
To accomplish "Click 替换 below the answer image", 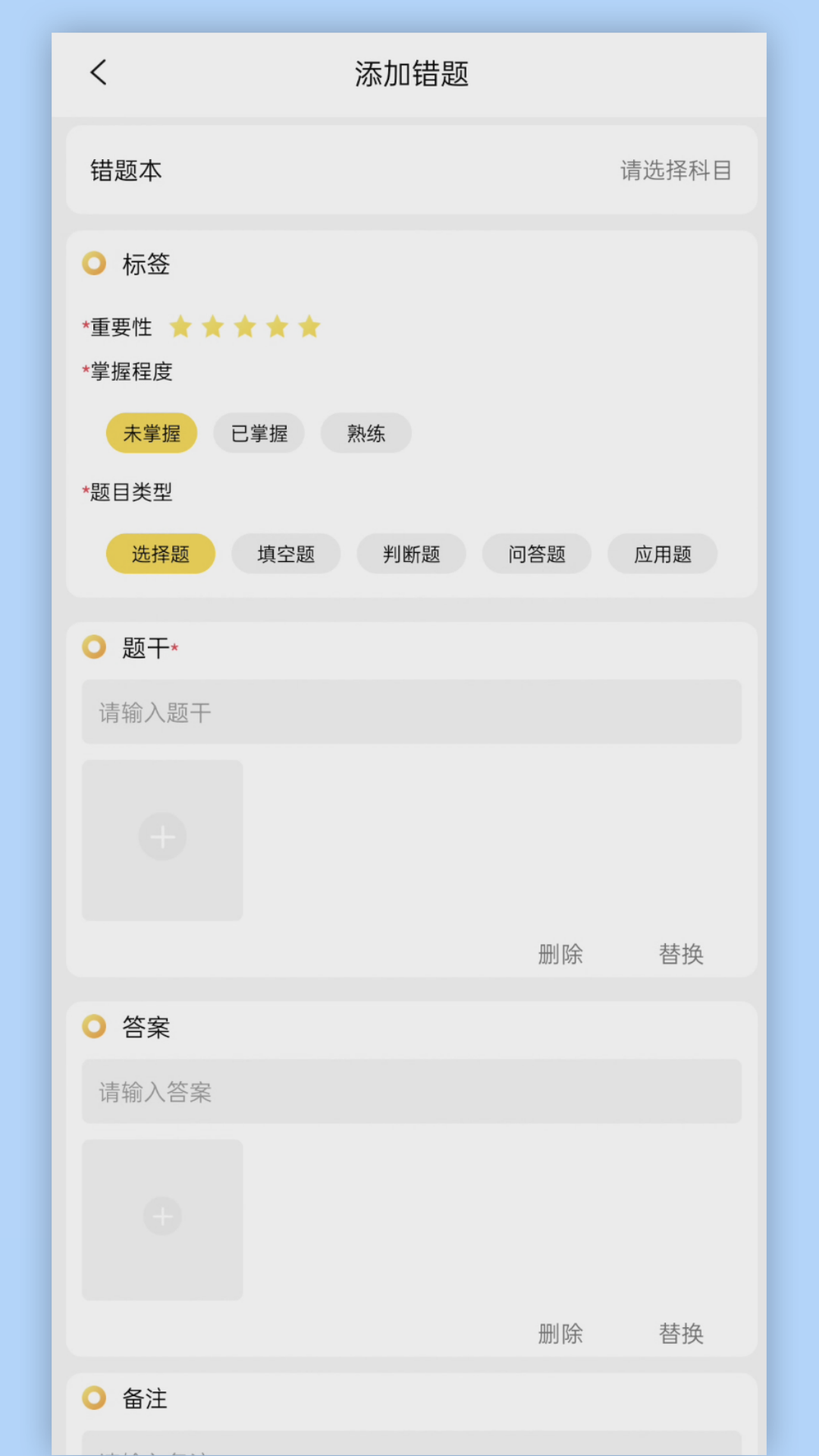I will [680, 1333].
